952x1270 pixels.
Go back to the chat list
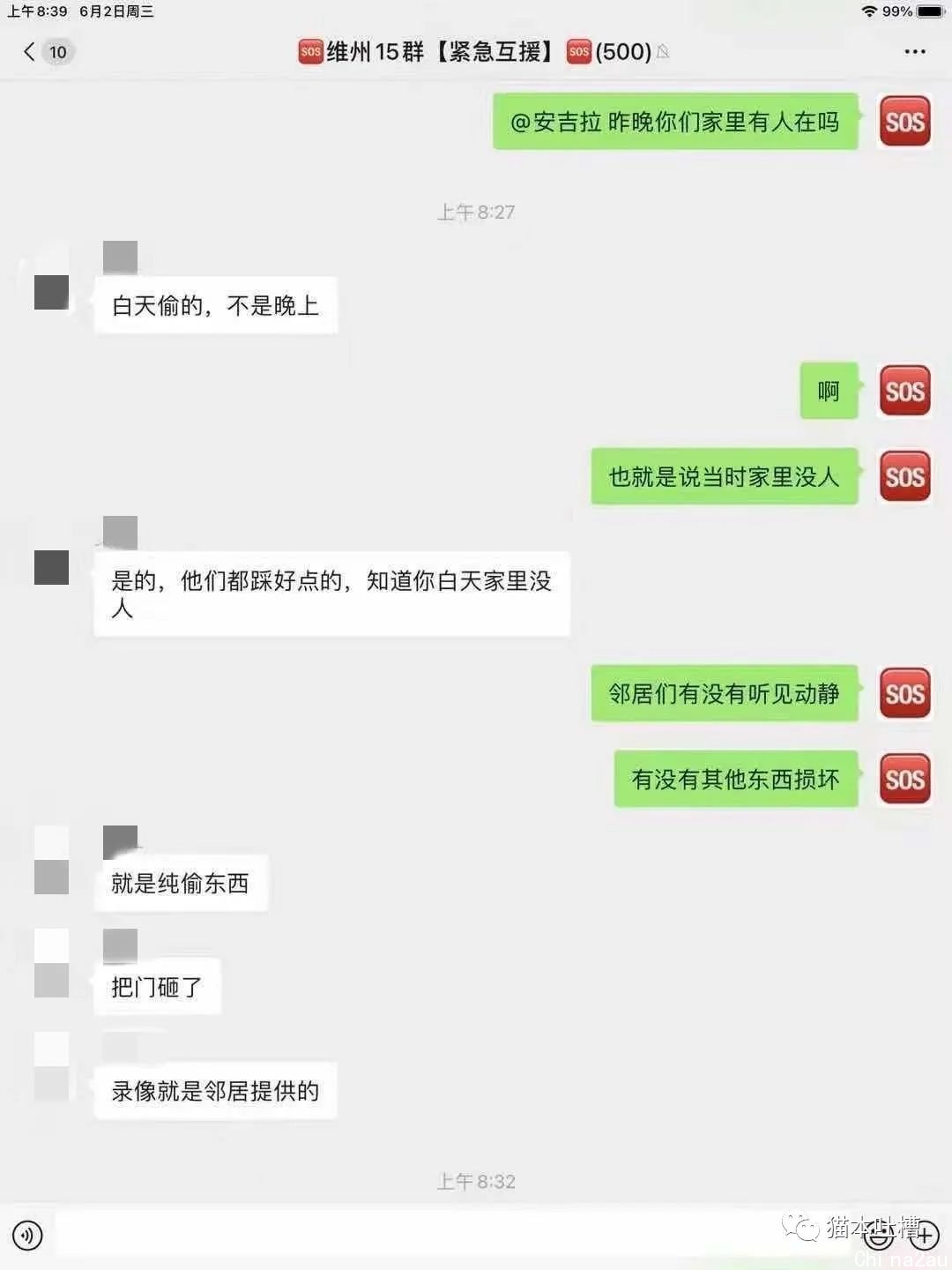coord(30,51)
